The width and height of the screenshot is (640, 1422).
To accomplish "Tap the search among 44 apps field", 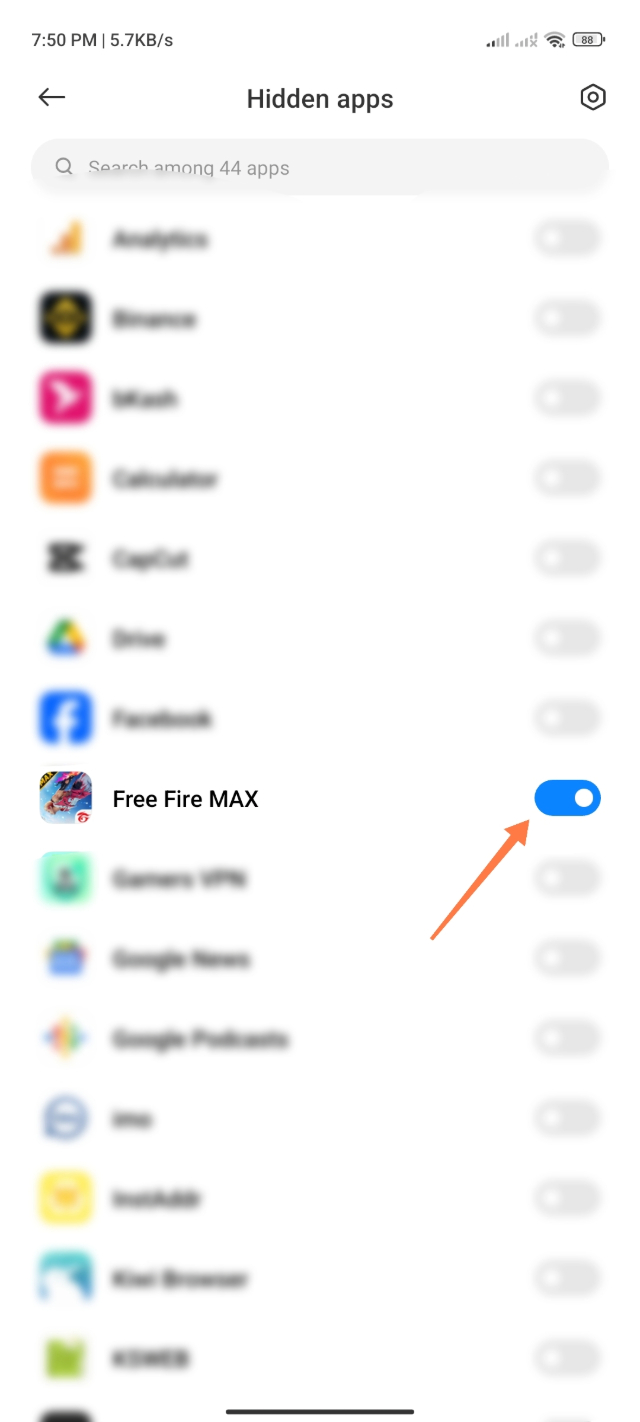I will (320, 167).
